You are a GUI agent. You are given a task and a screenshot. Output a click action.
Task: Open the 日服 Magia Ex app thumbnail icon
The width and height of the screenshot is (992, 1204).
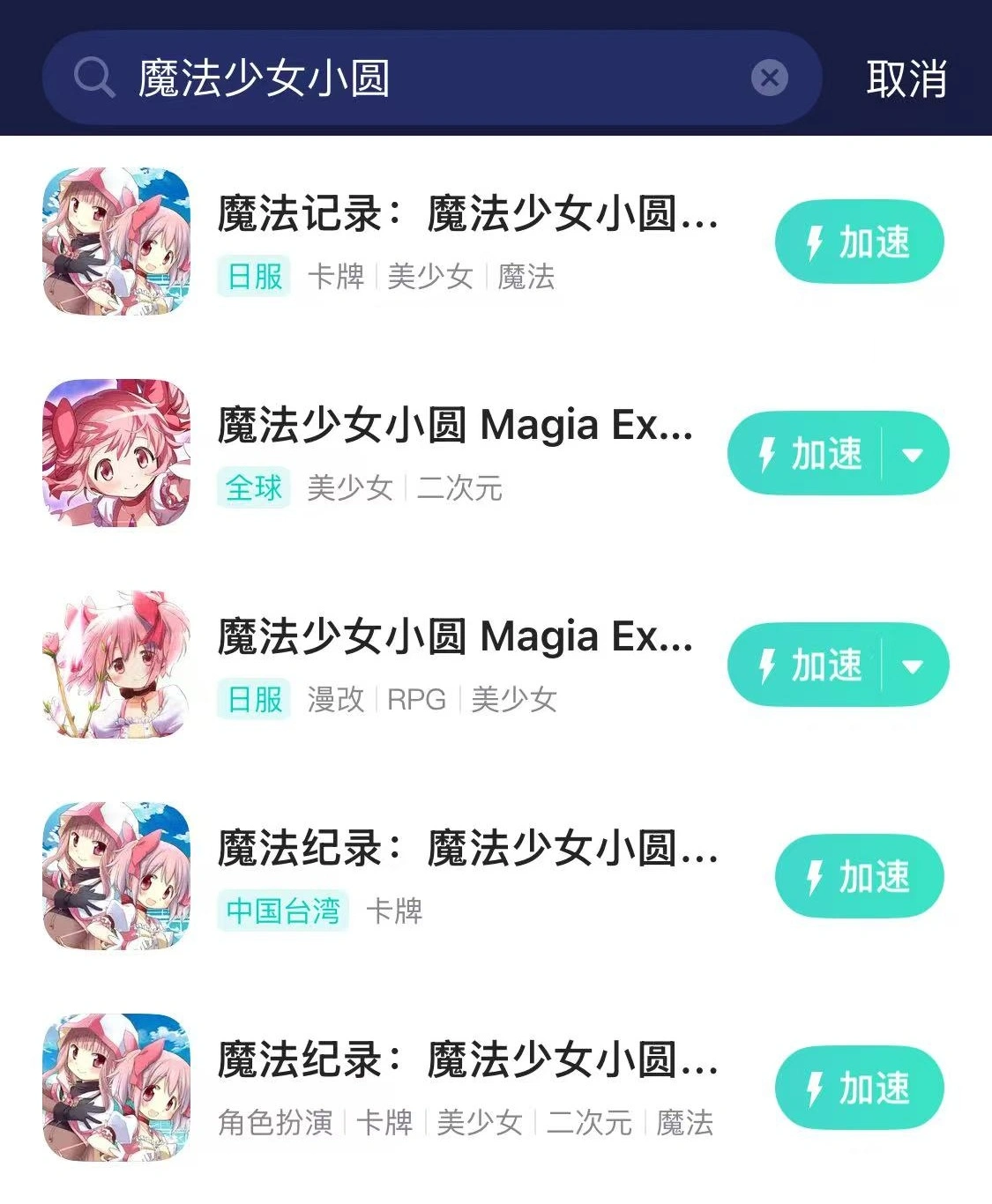116,665
